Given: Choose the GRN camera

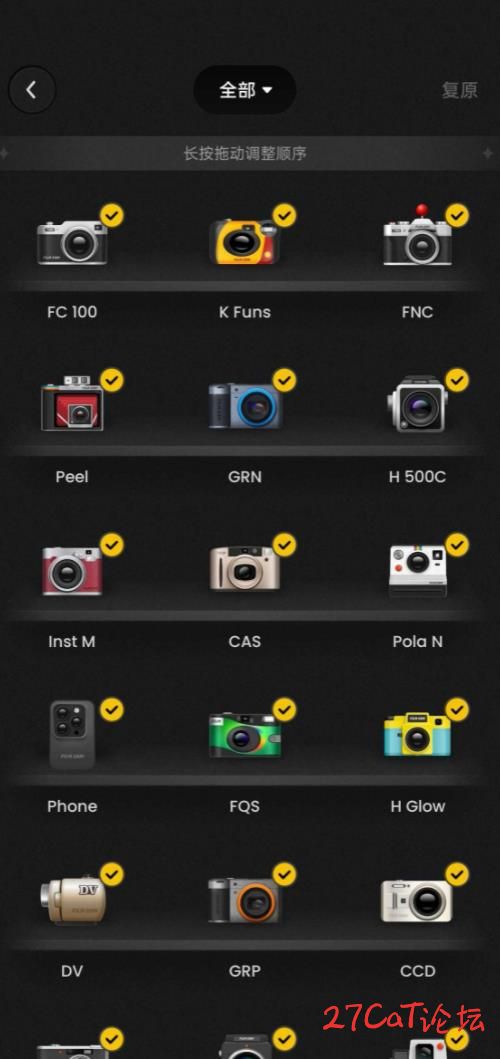Looking at the screenshot, I should tap(245, 405).
